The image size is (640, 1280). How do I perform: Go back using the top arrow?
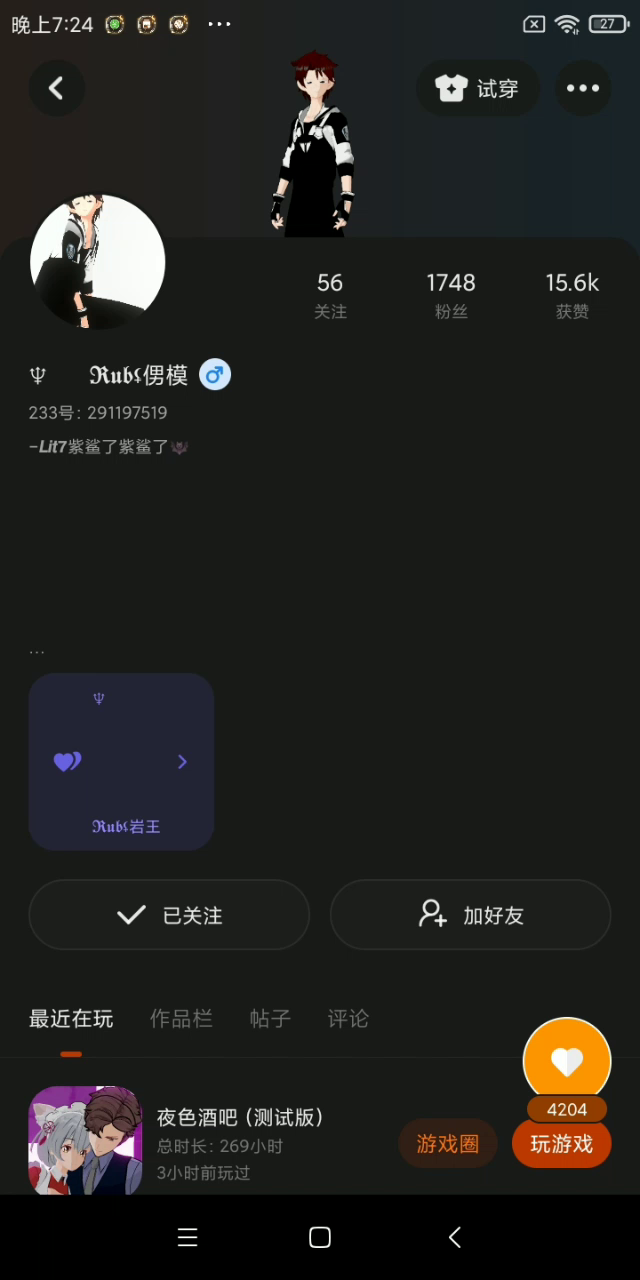point(56,88)
